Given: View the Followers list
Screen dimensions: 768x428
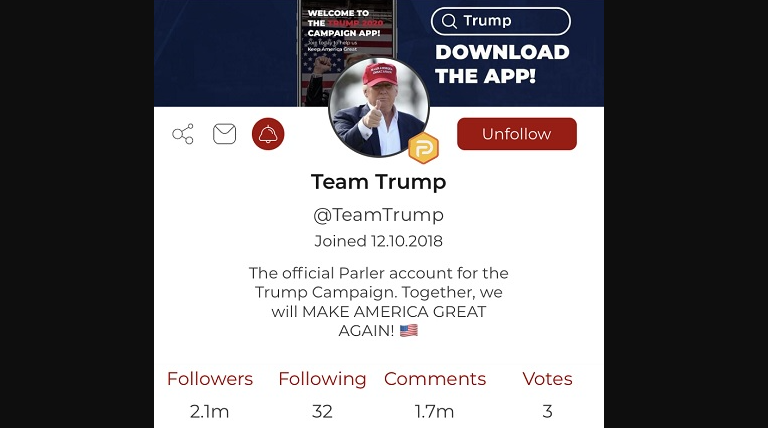Looking at the screenshot, I should [x=210, y=379].
